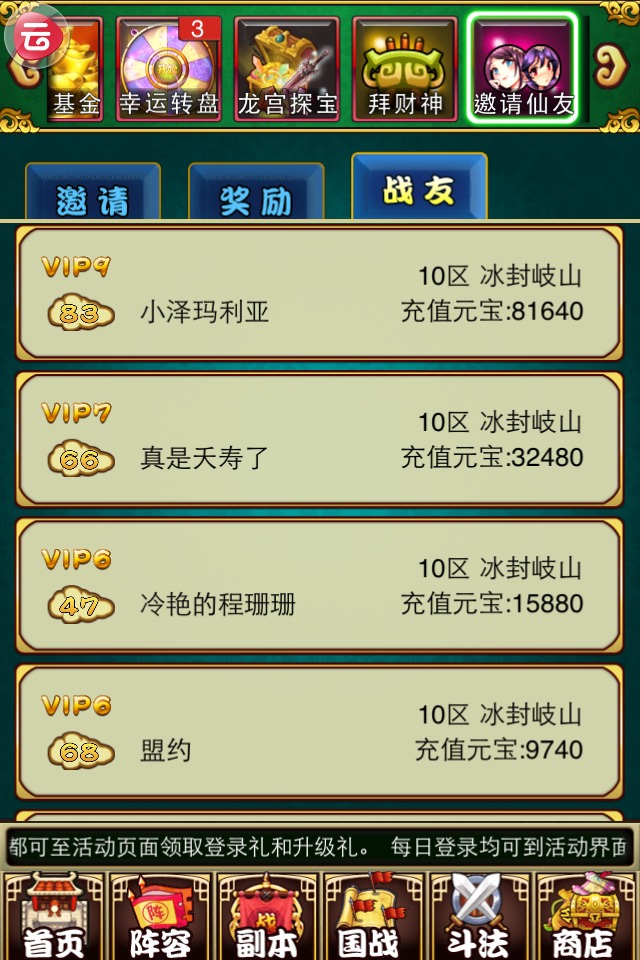Open the 商店 shop
The image size is (640, 960).
tap(586, 917)
